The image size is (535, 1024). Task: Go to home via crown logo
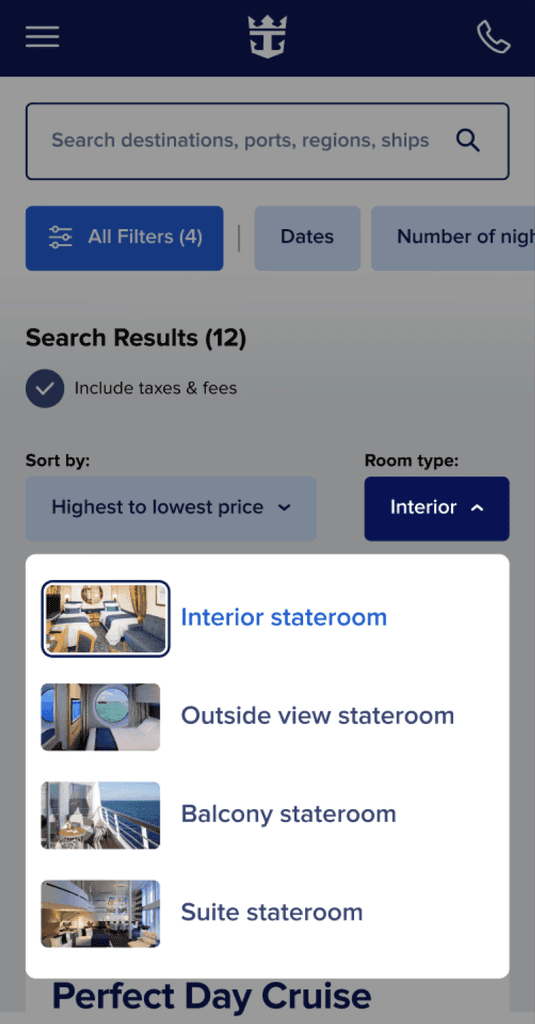tap(267, 37)
